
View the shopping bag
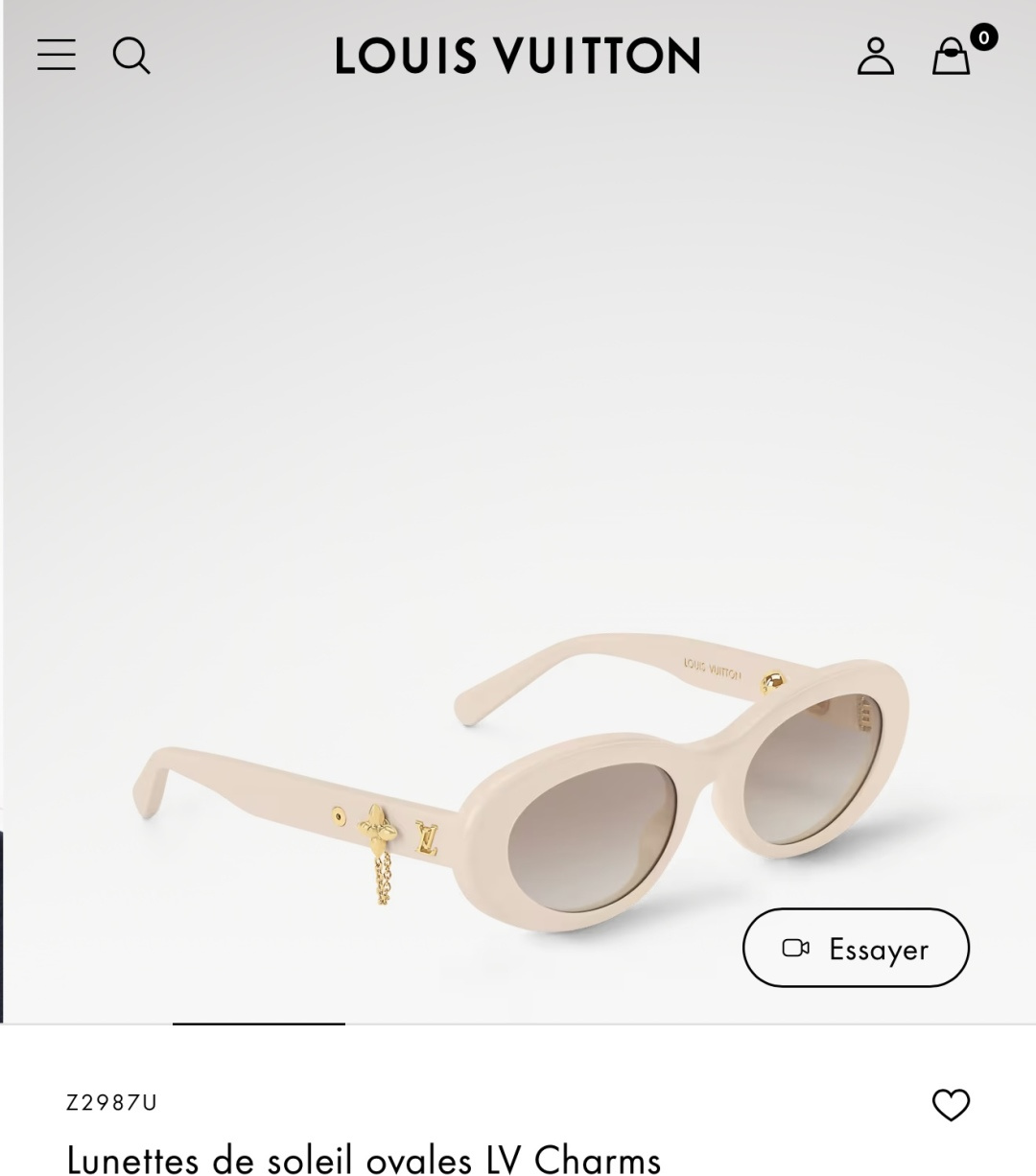(x=952, y=56)
